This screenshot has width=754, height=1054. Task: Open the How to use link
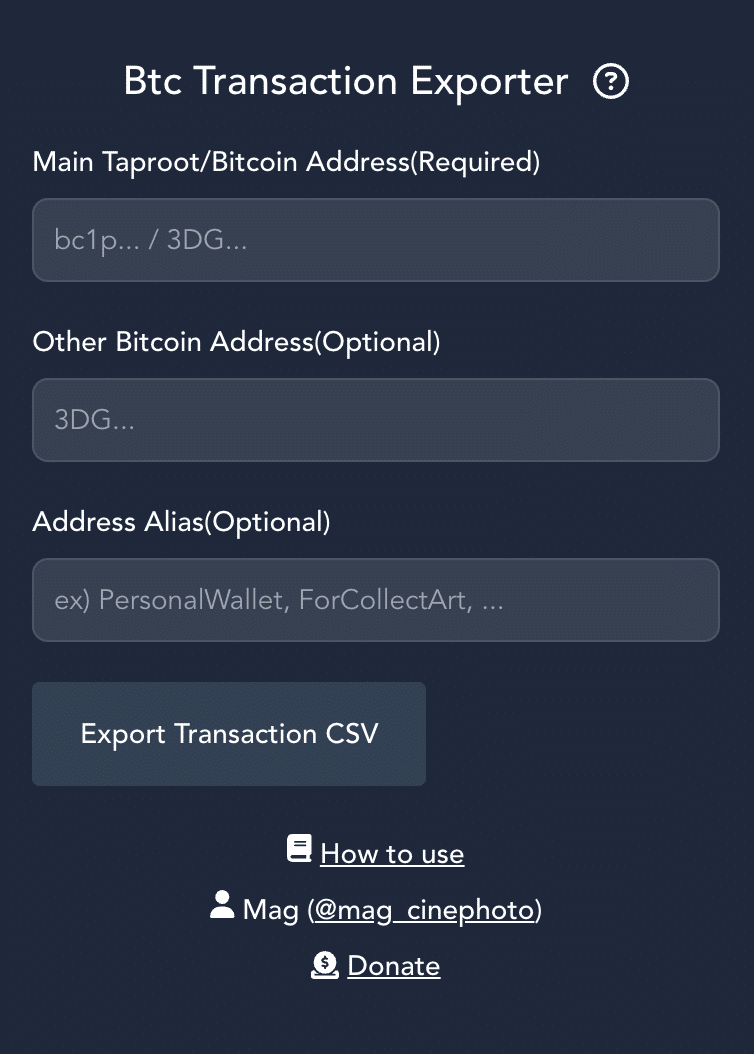392,853
